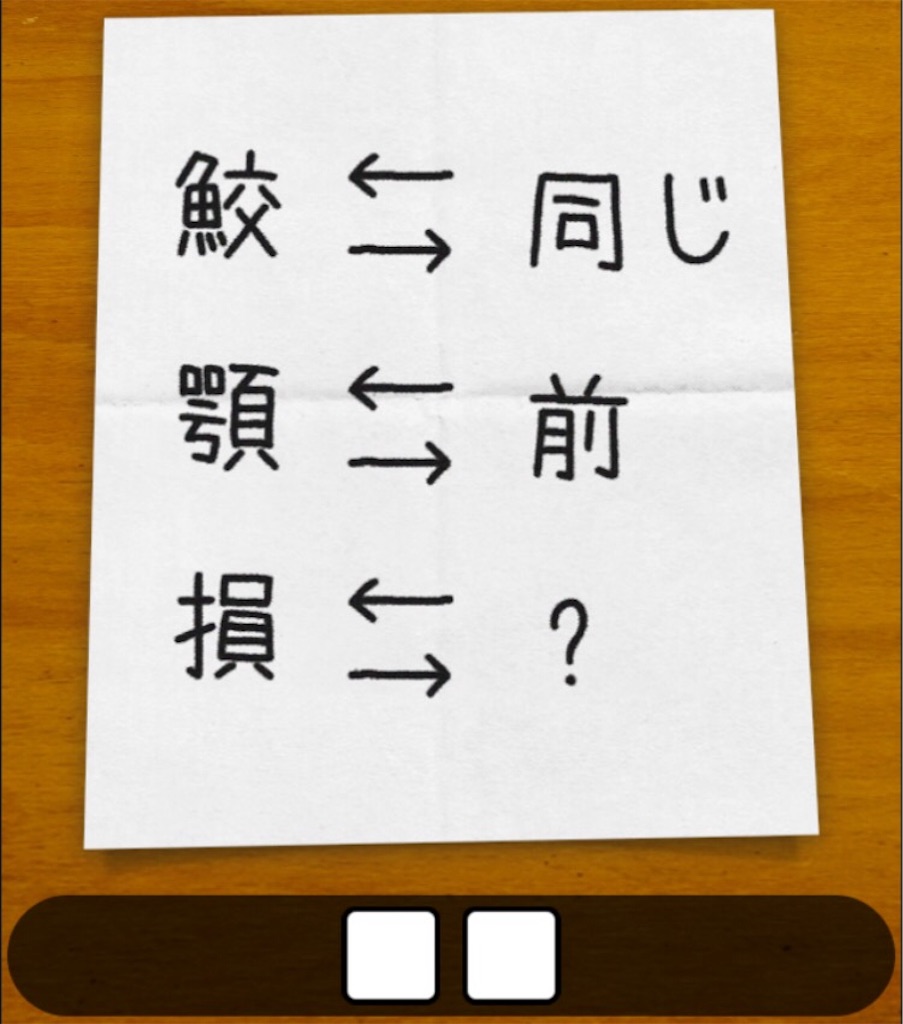Tap the second empty answer box
Viewport: 903px width, 1024px height.
(511, 954)
